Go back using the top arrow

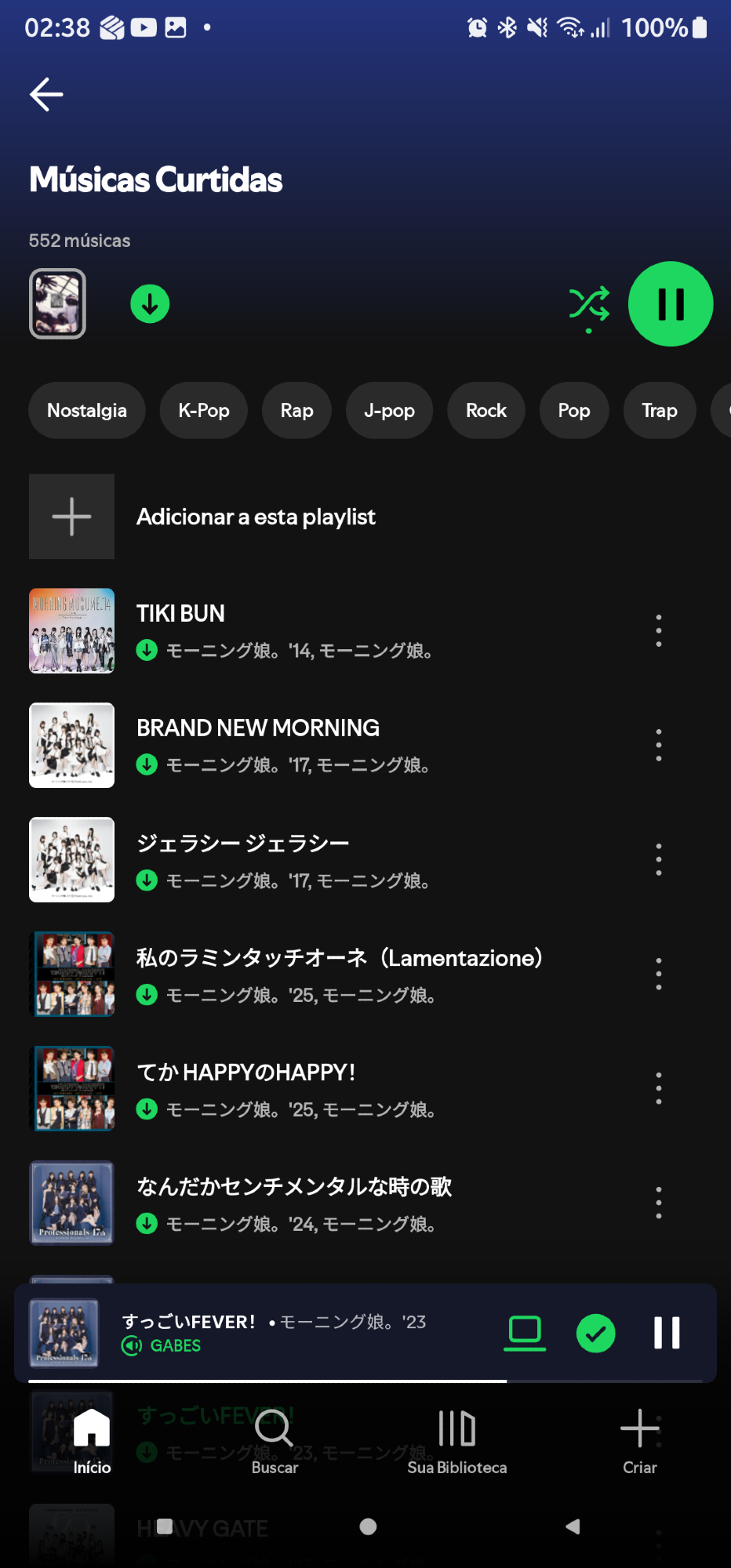[46, 95]
